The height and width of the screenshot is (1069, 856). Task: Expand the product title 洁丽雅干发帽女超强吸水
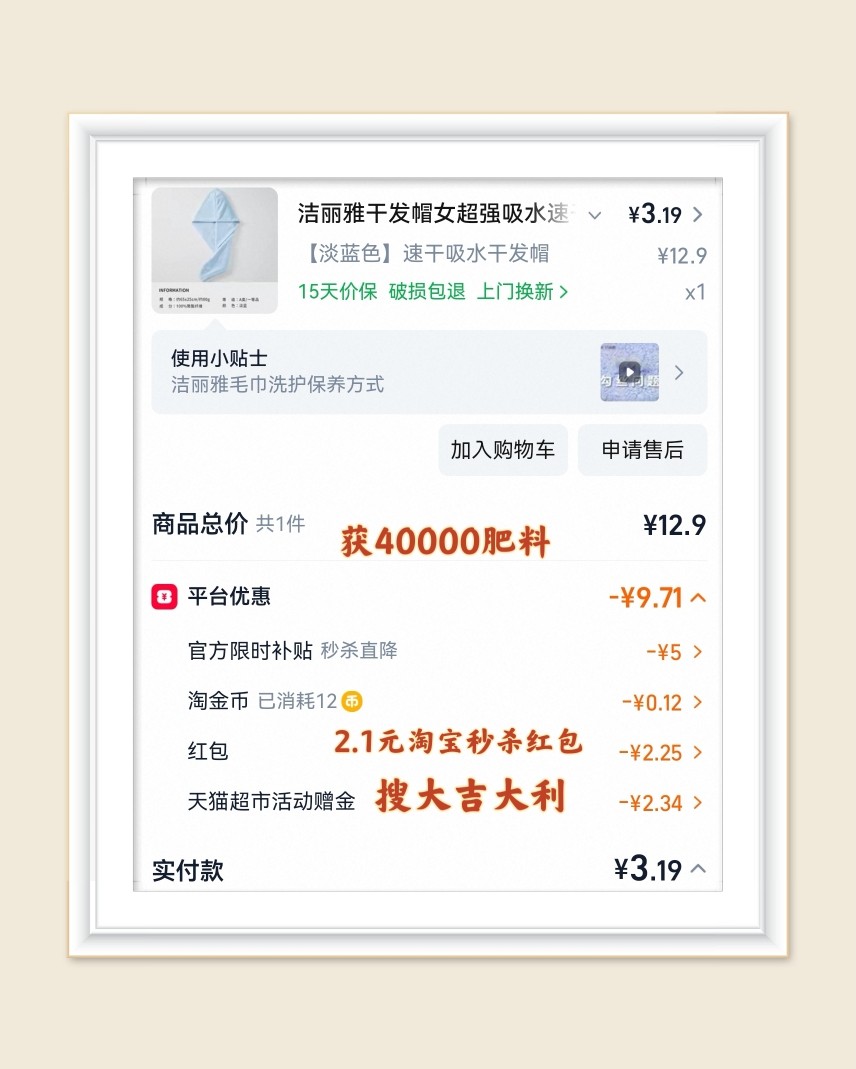[x=595, y=214]
